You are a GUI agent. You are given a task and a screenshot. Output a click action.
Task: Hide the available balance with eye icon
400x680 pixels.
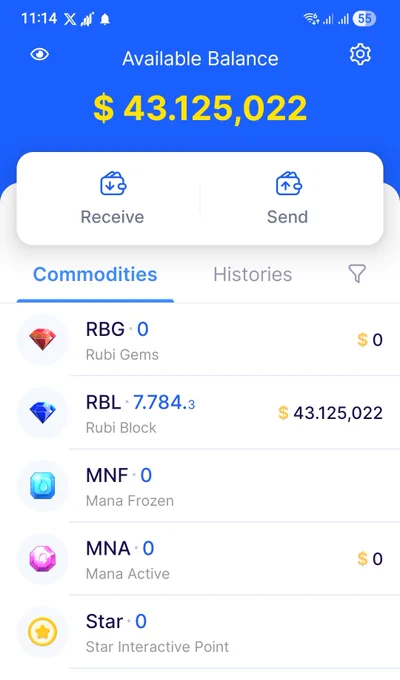click(39, 55)
